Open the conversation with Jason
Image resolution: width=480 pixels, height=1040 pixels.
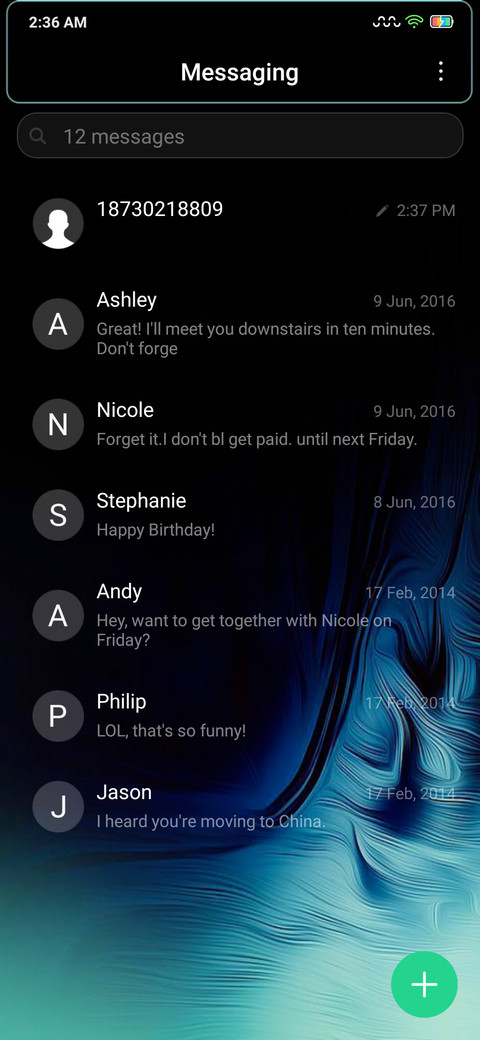pos(240,807)
